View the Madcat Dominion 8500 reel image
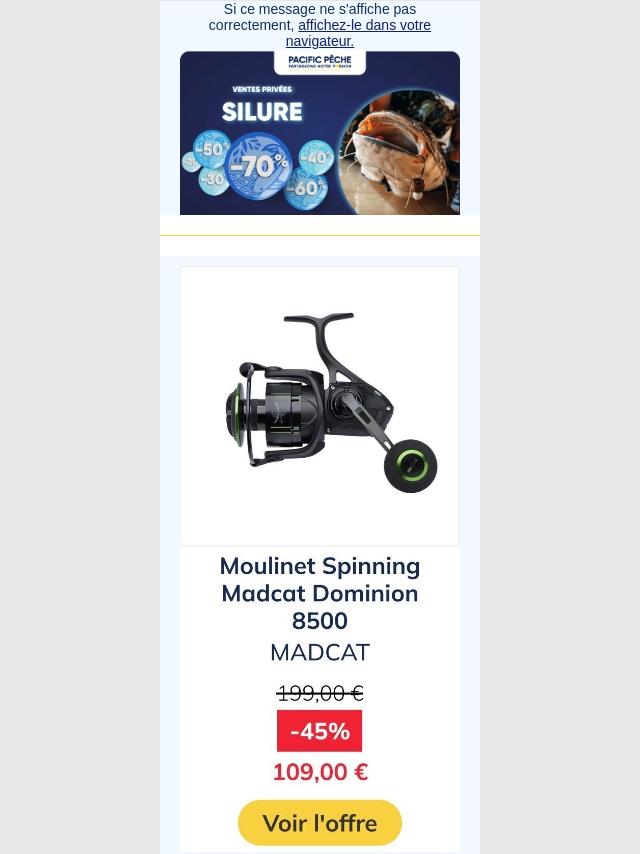The height and width of the screenshot is (854, 640). (x=320, y=405)
